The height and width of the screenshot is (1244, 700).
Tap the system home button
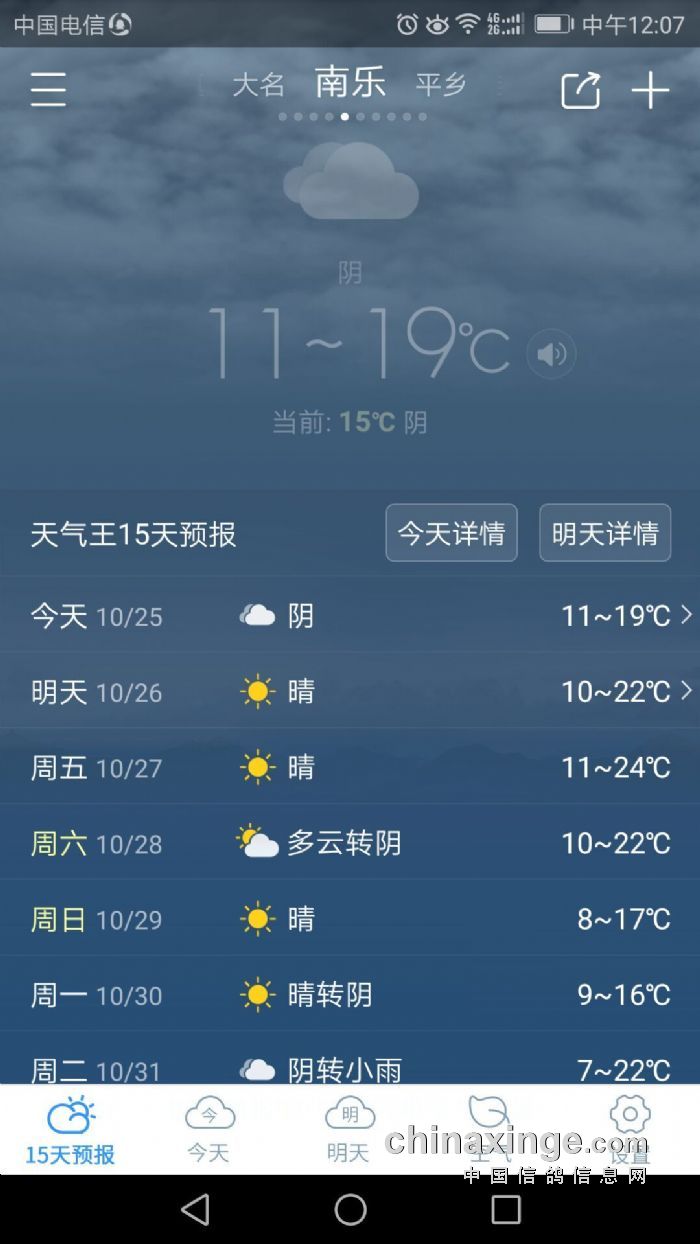point(350,1210)
